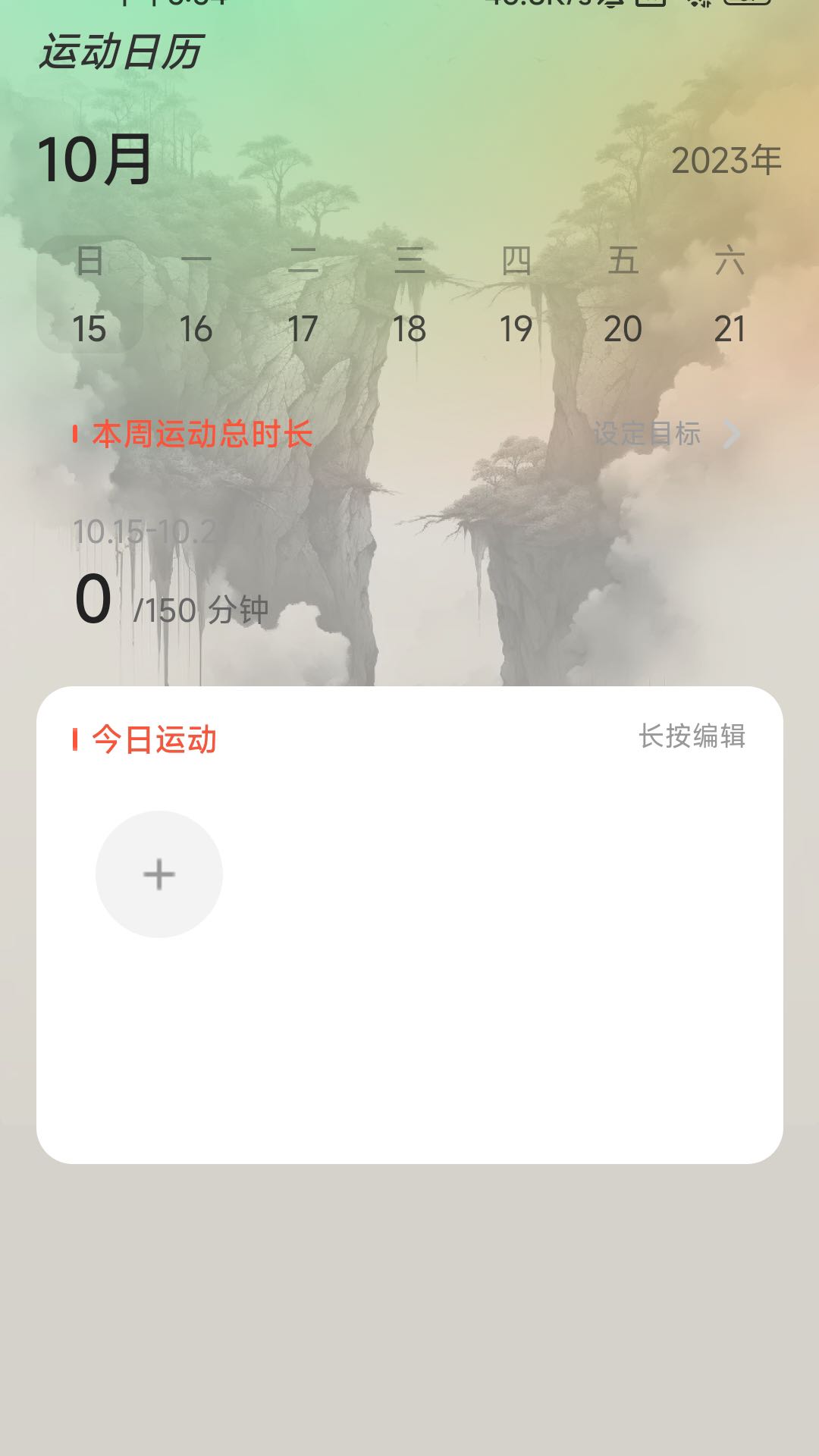Select date 15 in the calendar
The height and width of the screenshot is (1456, 819).
coord(88,329)
